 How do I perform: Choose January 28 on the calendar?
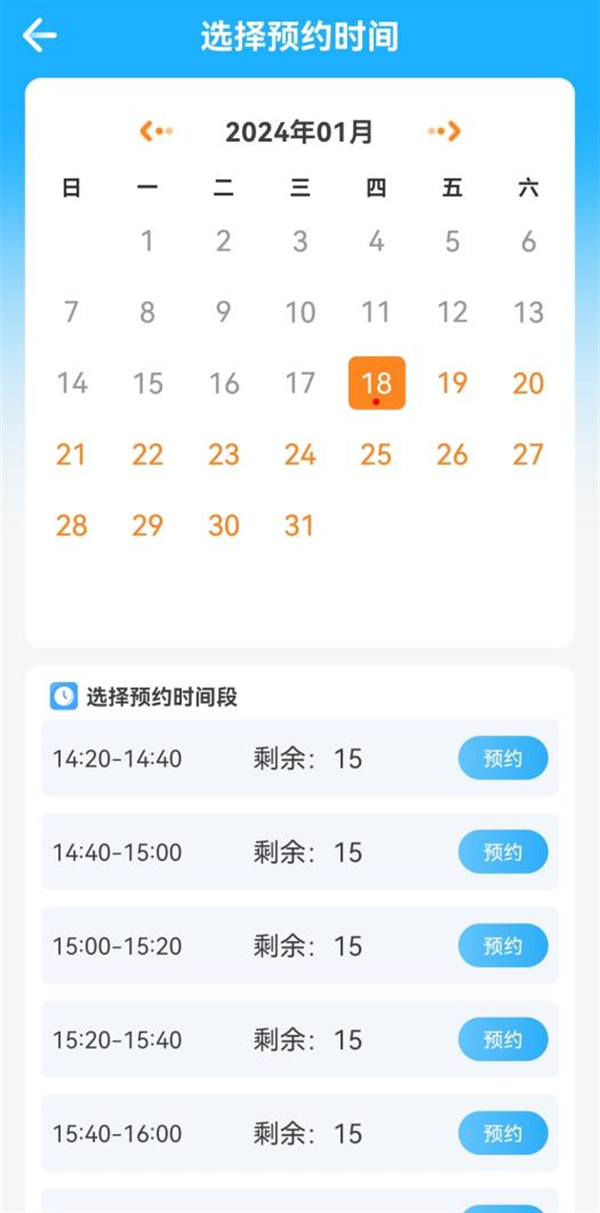point(71,526)
